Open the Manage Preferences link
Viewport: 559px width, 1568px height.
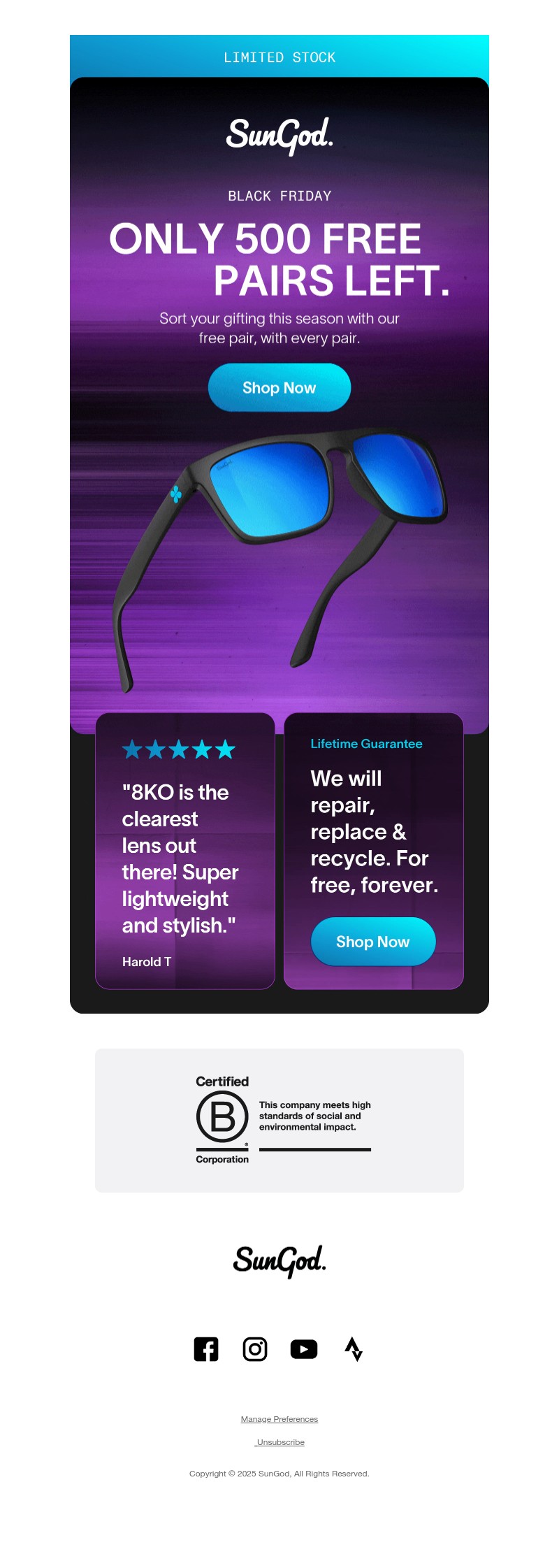pyautogui.click(x=279, y=1419)
